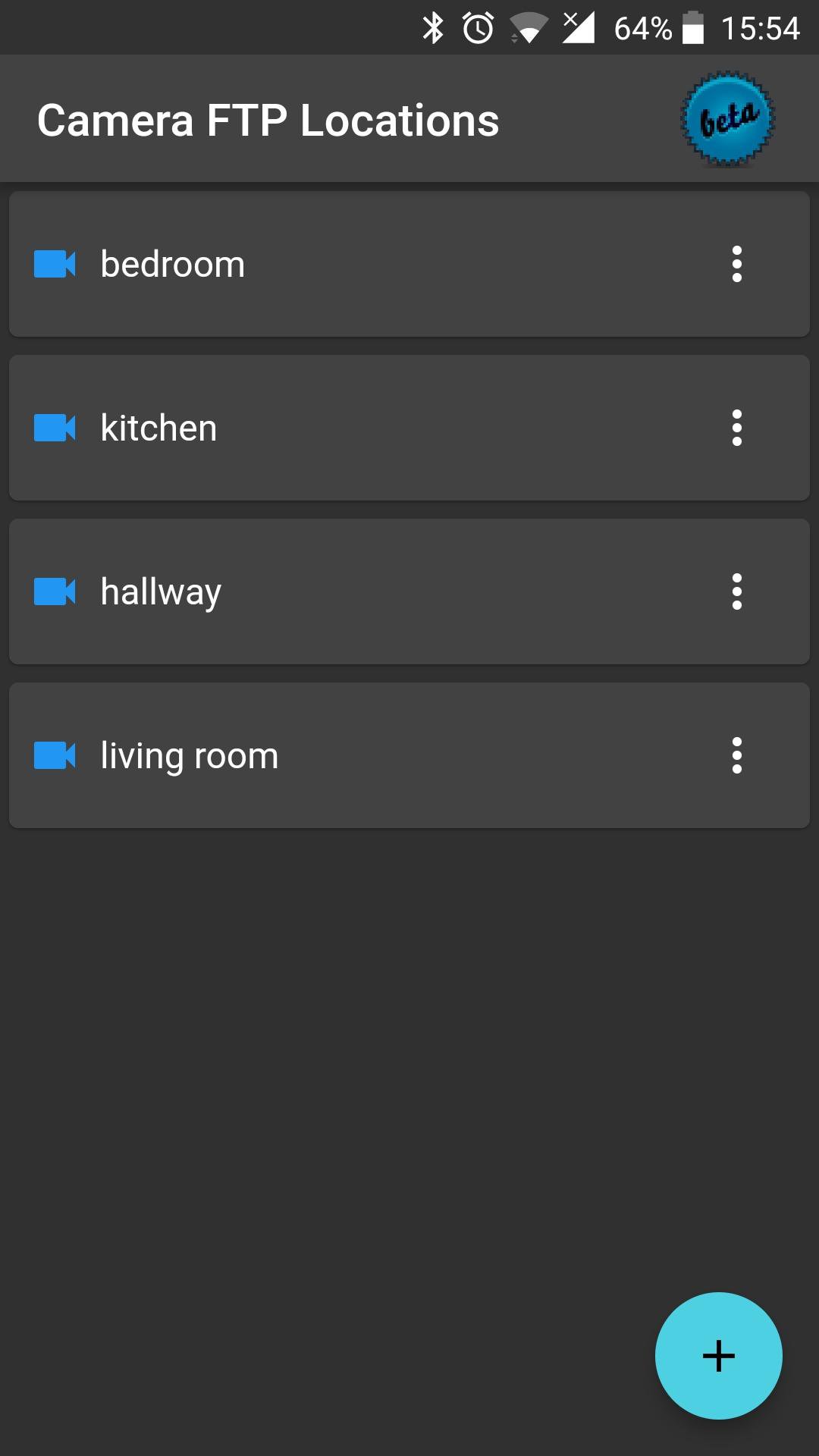
Task: Tap the alarm clock status icon
Action: (478, 27)
